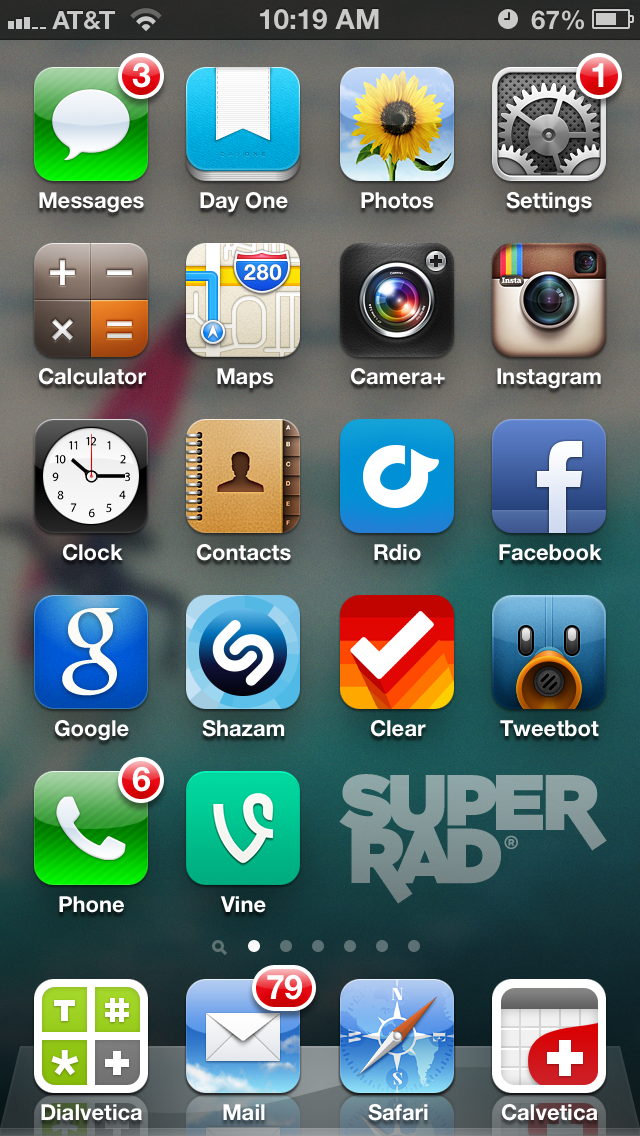Open Shazam
Image resolution: width=640 pixels, height=1136 pixels.
[243, 652]
